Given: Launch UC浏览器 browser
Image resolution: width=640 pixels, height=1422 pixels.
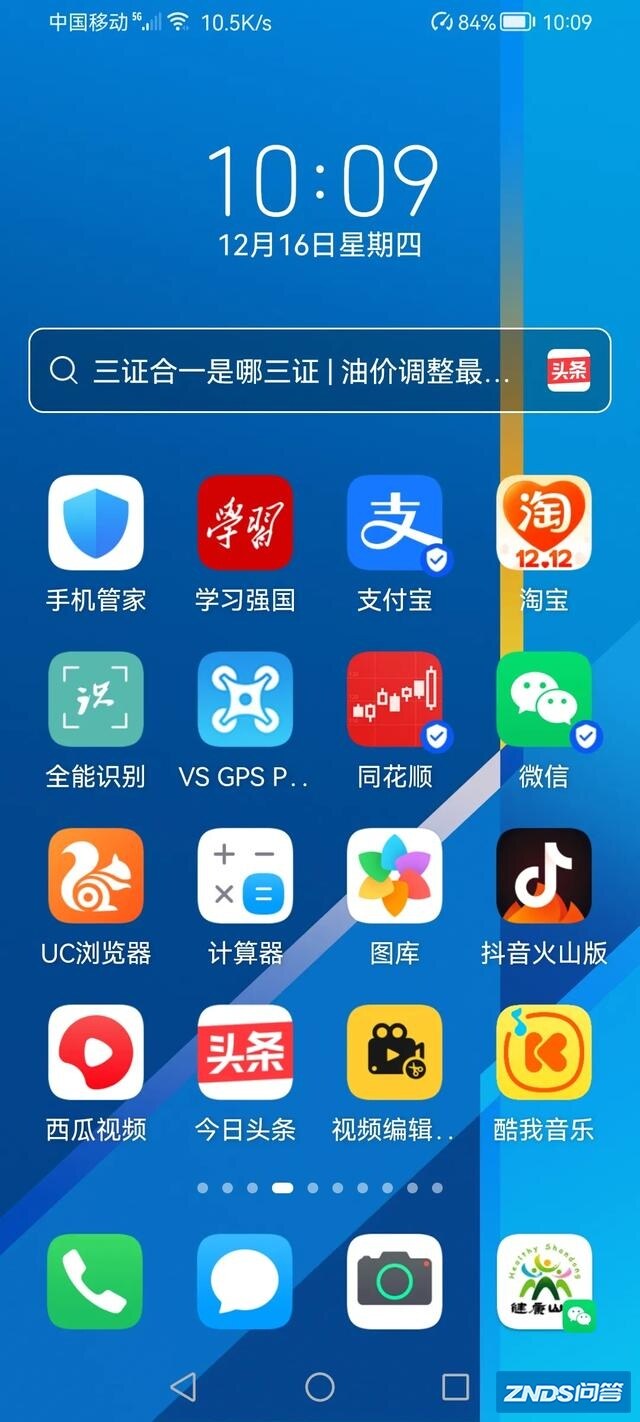Looking at the screenshot, I should click(96, 875).
